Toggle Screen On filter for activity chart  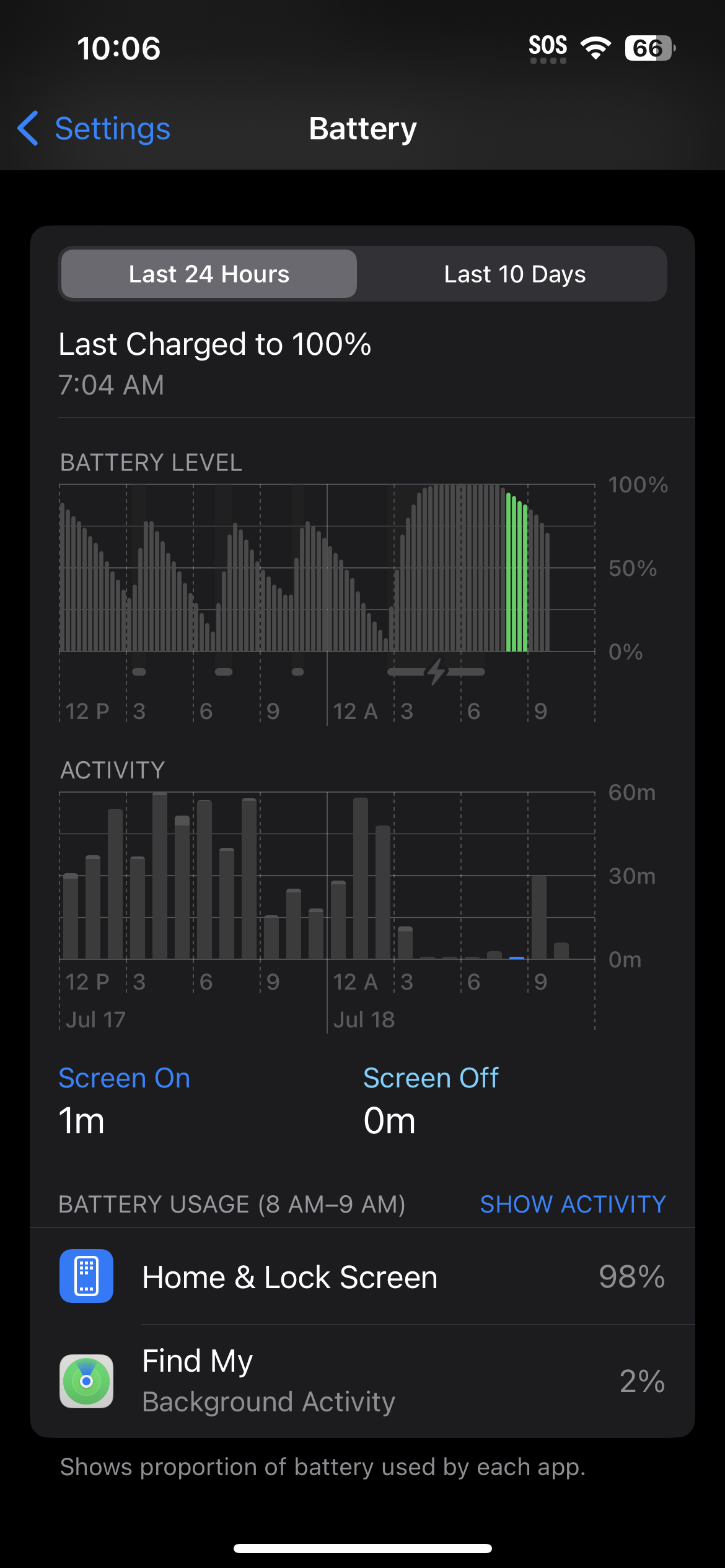click(124, 1078)
